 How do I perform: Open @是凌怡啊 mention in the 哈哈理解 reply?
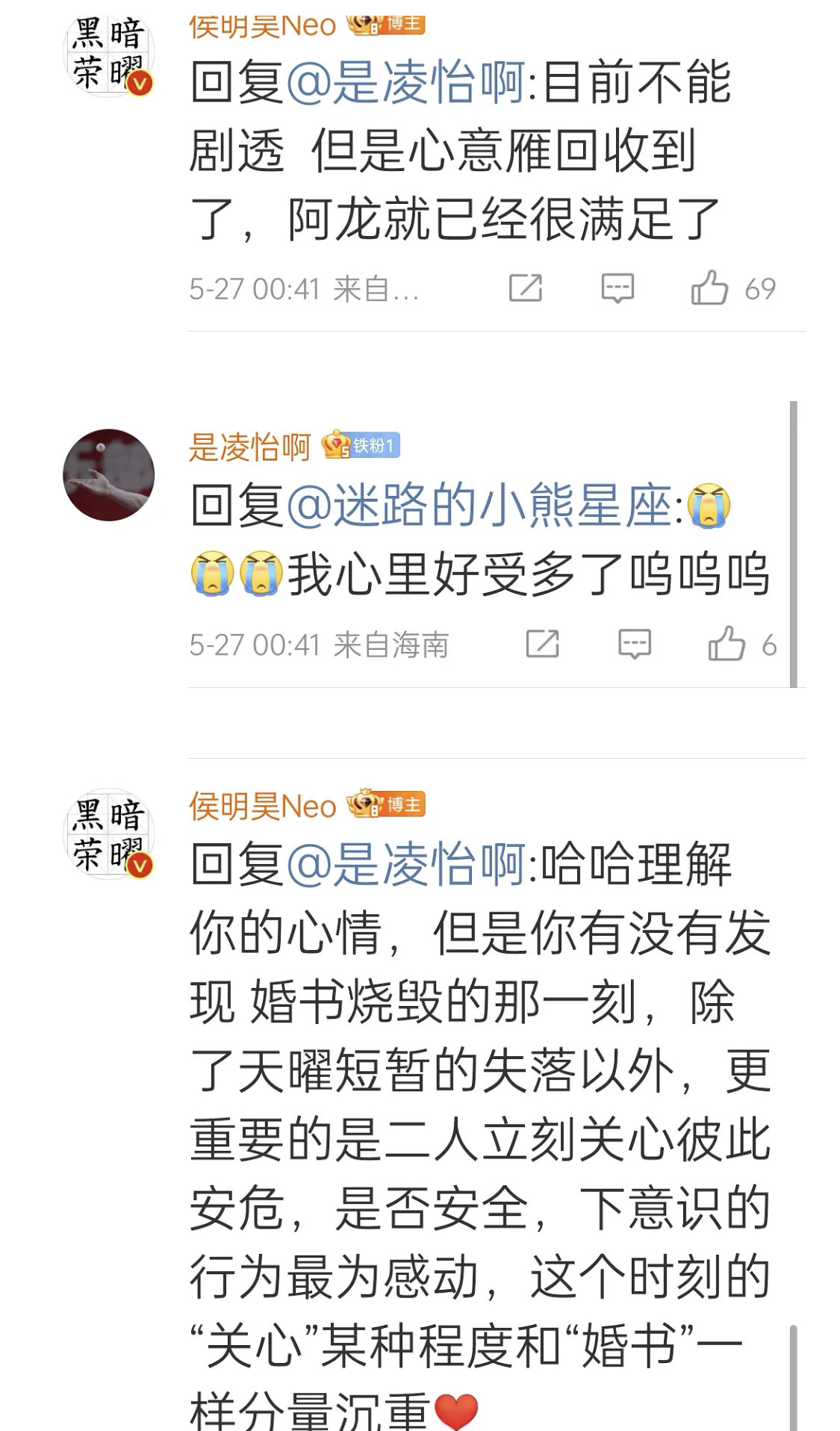point(406,864)
